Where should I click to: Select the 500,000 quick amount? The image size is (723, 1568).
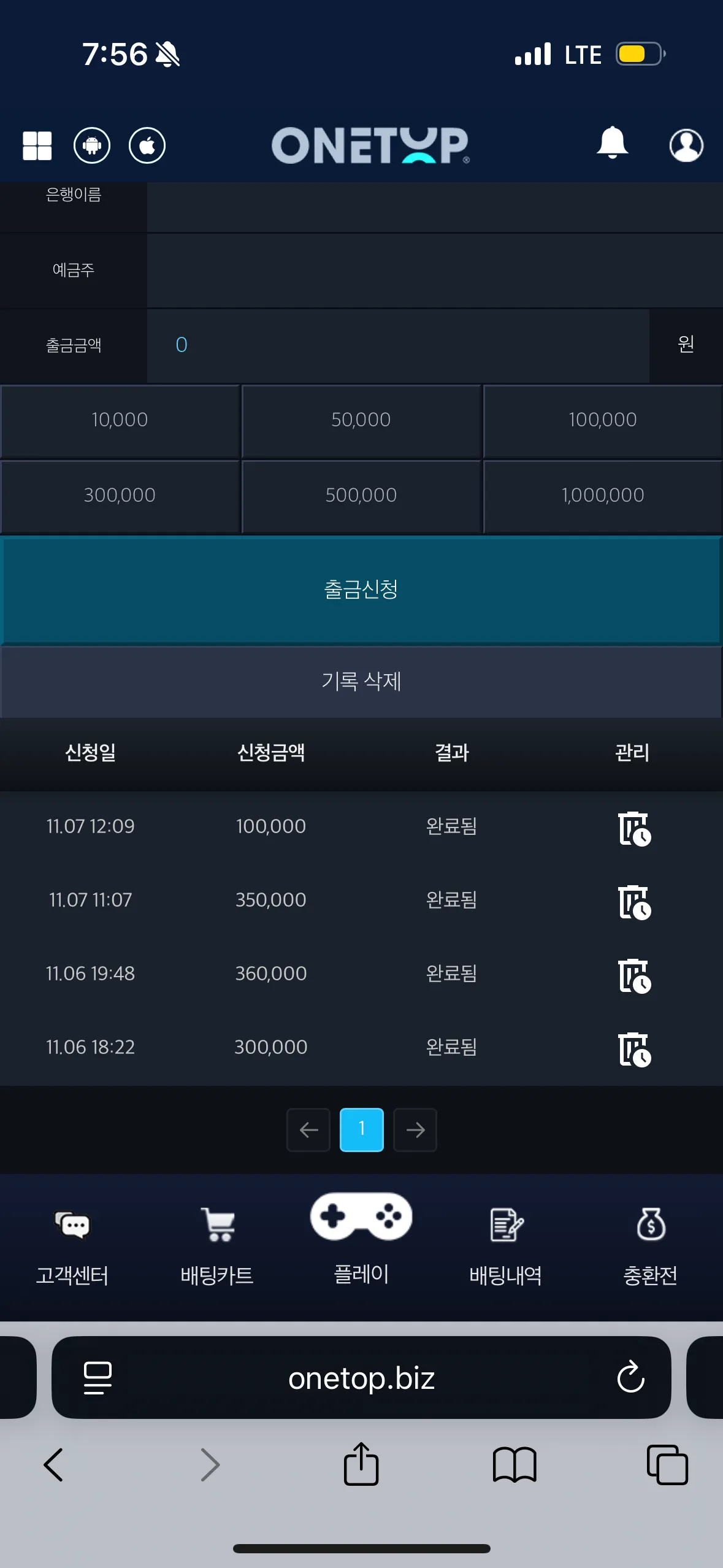click(361, 496)
